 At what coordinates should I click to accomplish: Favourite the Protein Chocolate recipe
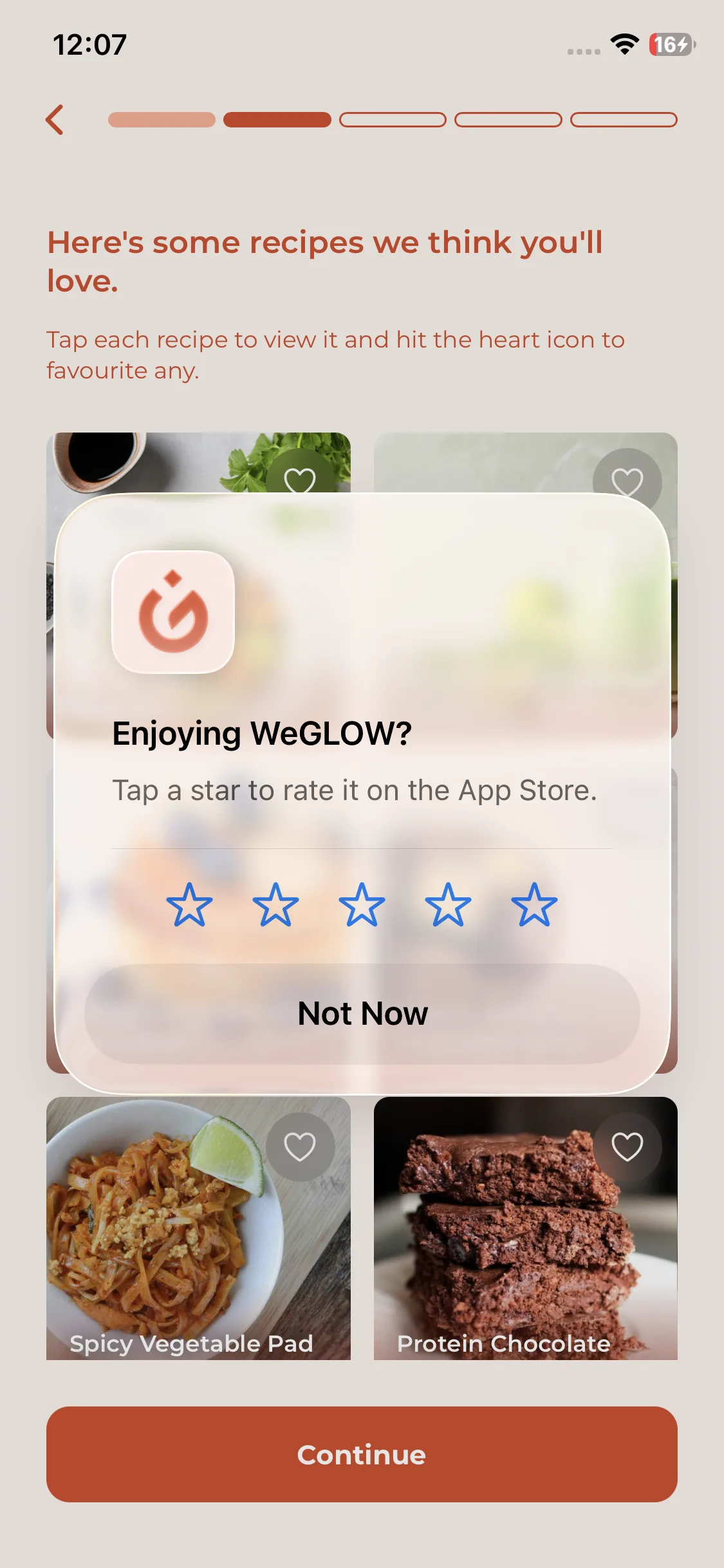click(x=627, y=1146)
